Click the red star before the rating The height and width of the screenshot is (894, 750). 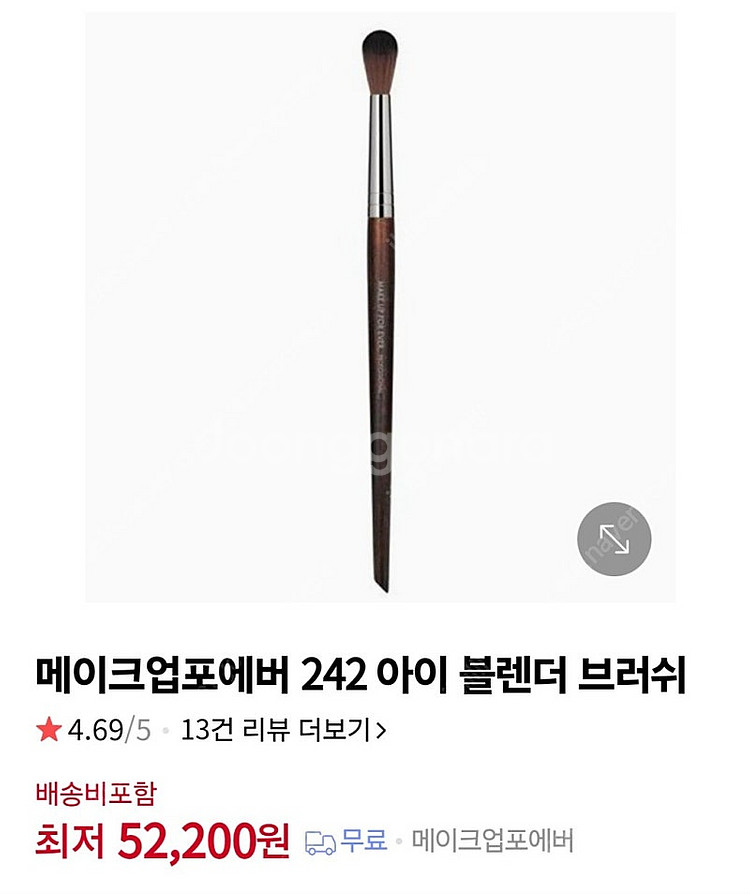coord(49,730)
